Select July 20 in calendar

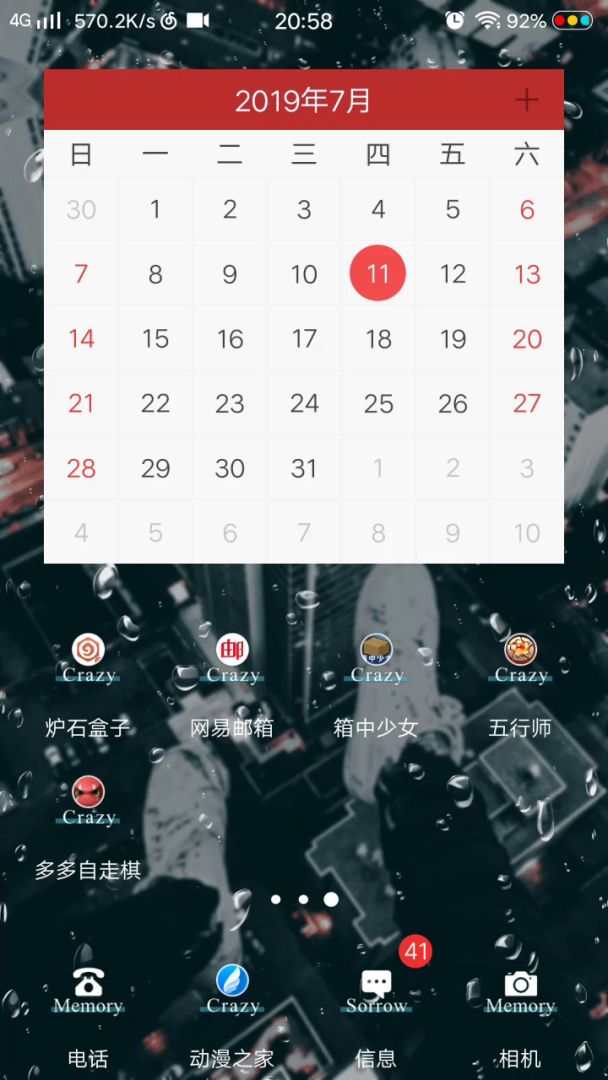pyautogui.click(x=527, y=339)
